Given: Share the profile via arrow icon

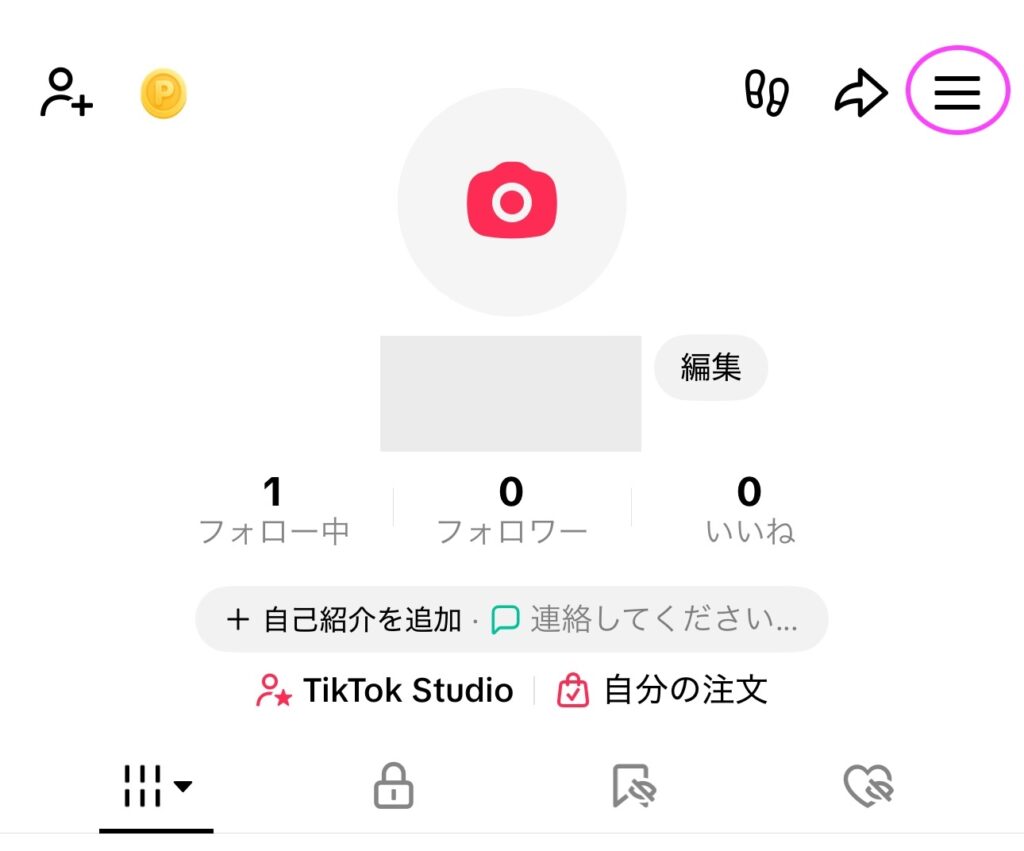Looking at the screenshot, I should point(860,93).
